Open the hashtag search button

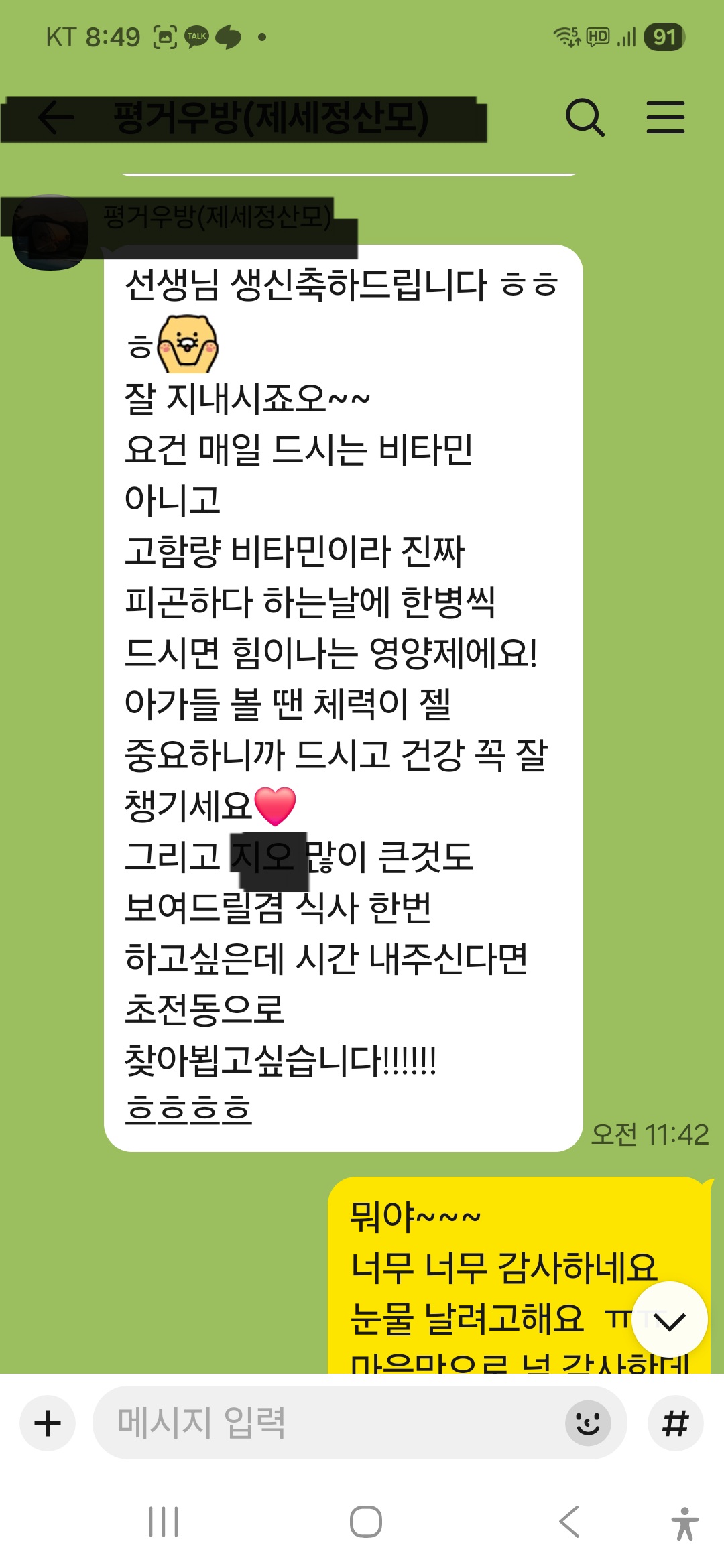point(675,1423)
